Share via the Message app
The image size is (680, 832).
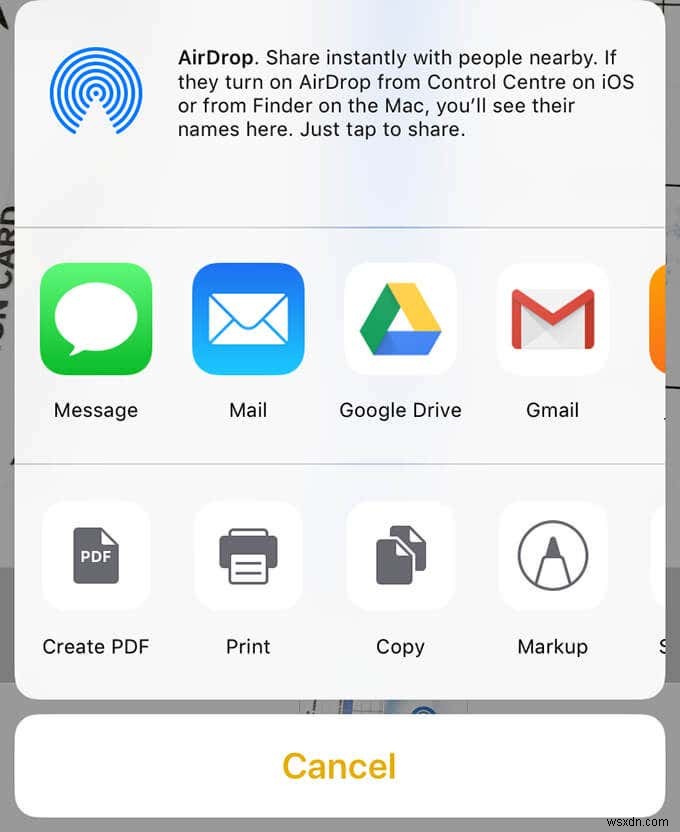[96, 319]
